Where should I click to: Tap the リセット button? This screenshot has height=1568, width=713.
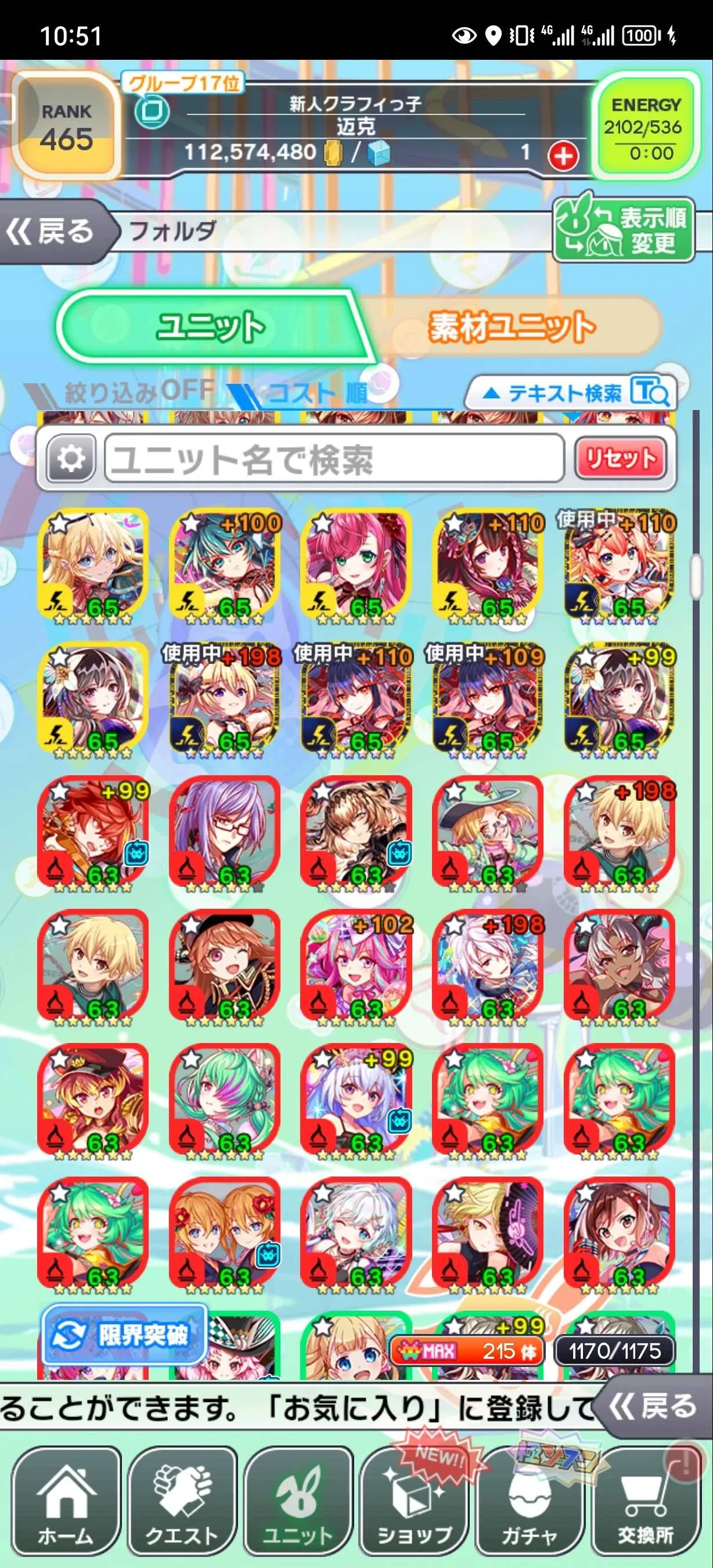[620, 458]
